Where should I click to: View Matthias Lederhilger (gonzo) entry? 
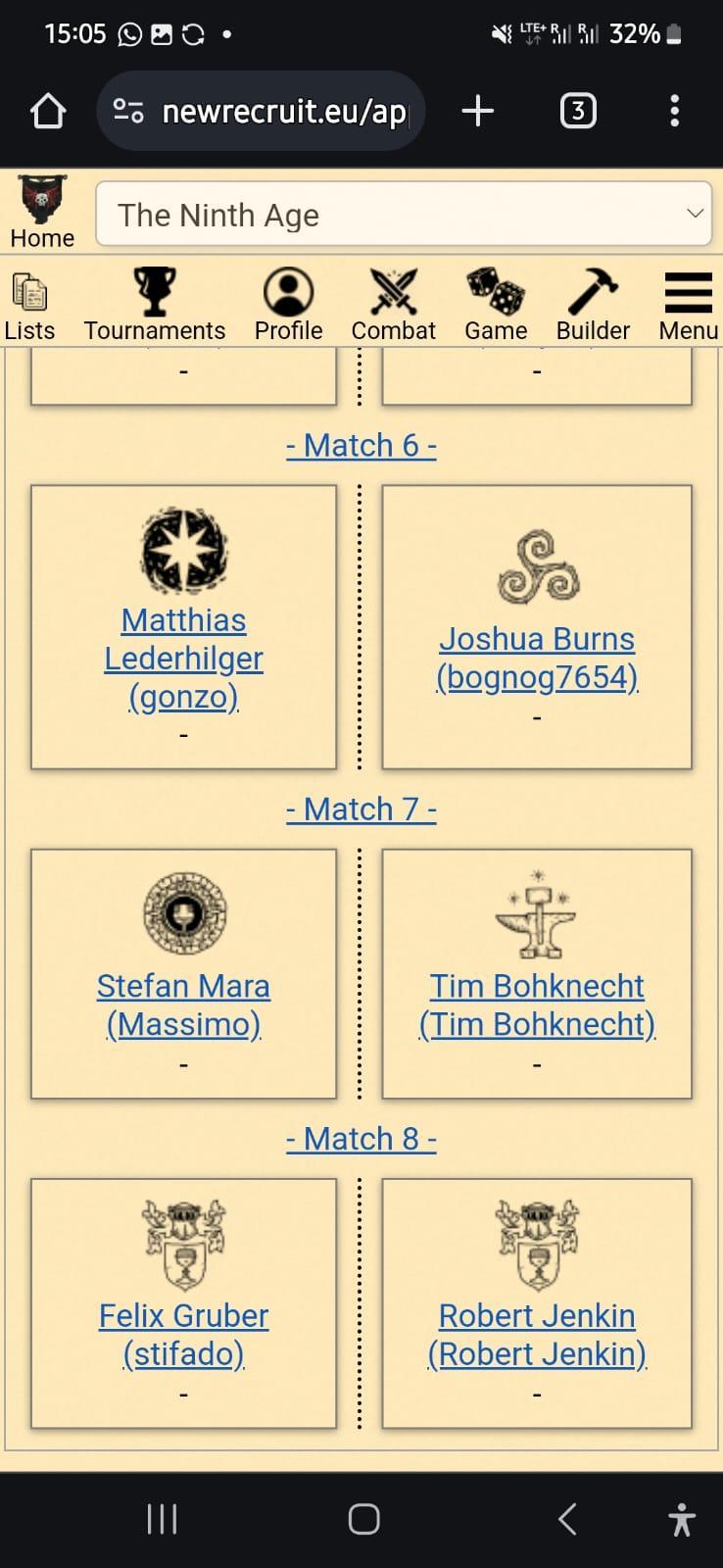(x=183, y=658)
